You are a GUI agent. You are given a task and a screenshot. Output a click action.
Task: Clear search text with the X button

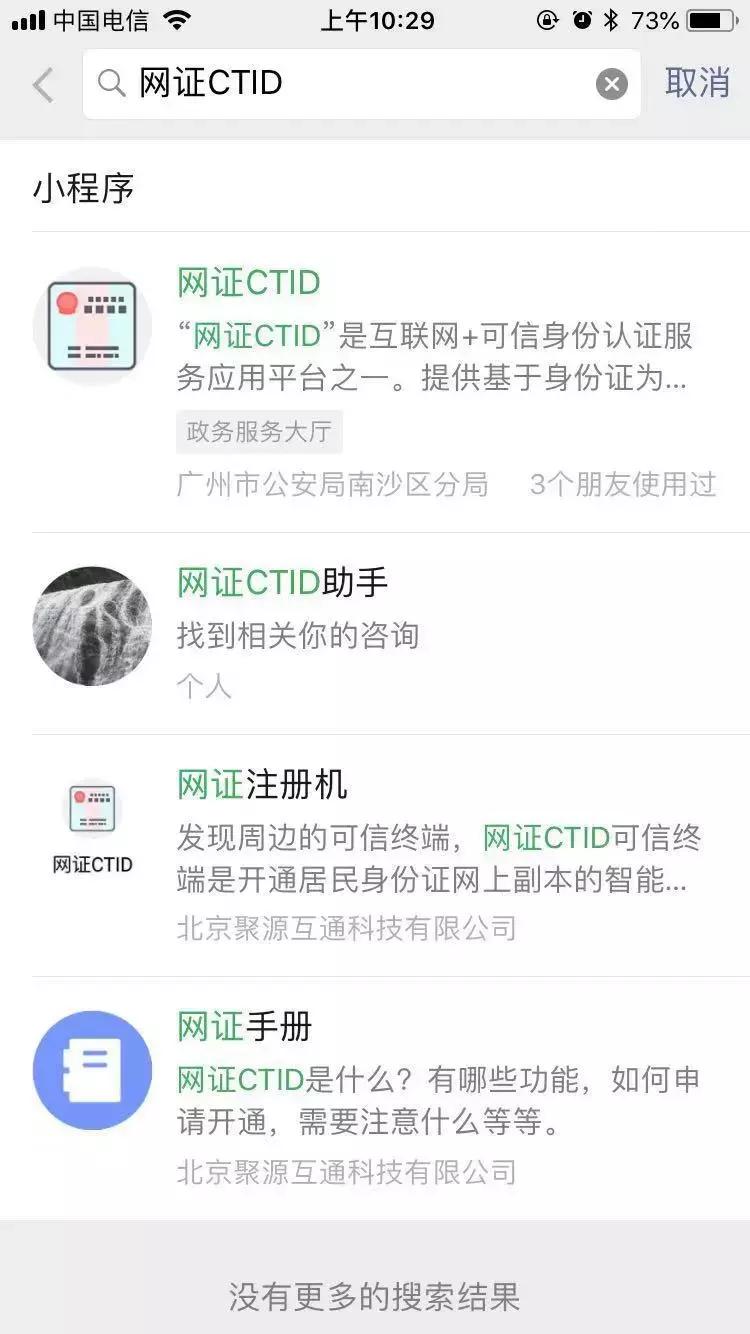coord(611,84)
